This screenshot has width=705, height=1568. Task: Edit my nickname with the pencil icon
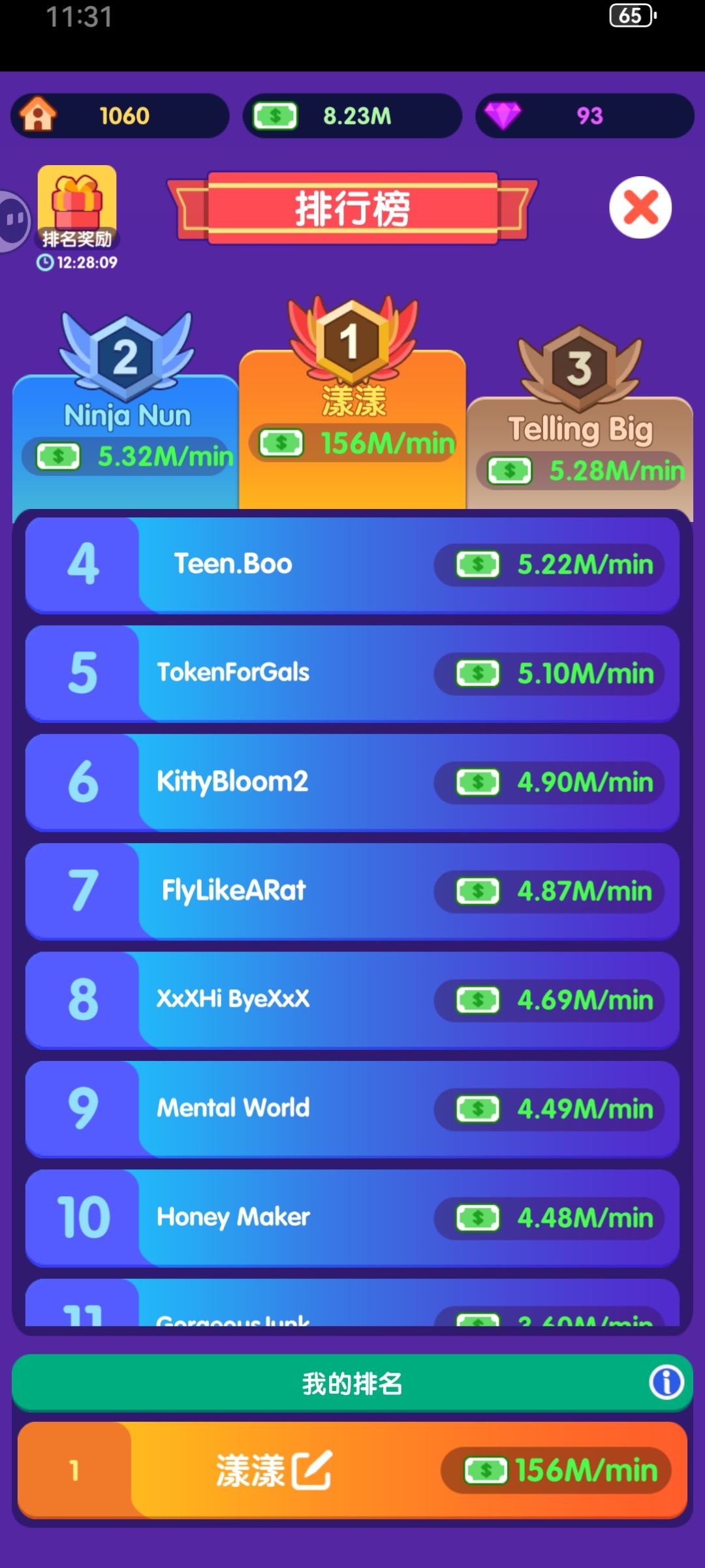coord(312,1470)
